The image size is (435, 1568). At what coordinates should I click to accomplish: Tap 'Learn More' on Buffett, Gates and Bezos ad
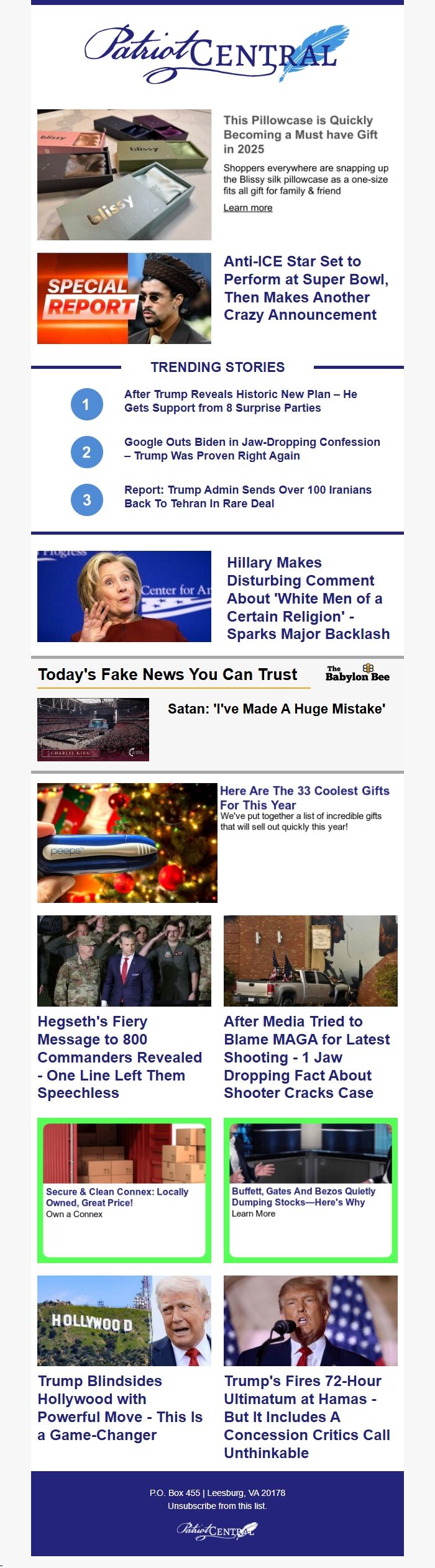[253, 1213]
